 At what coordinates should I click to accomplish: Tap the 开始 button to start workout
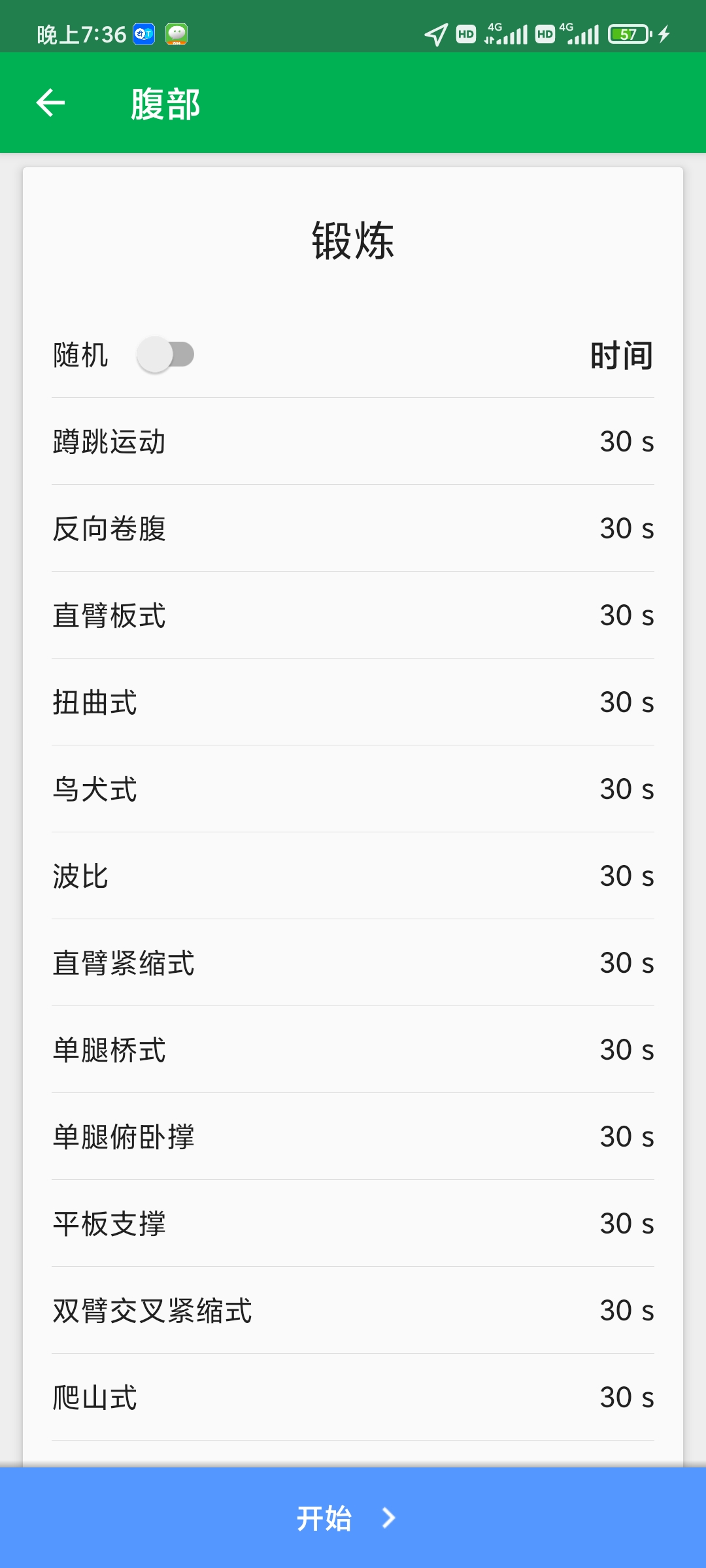coord(353,1518)
